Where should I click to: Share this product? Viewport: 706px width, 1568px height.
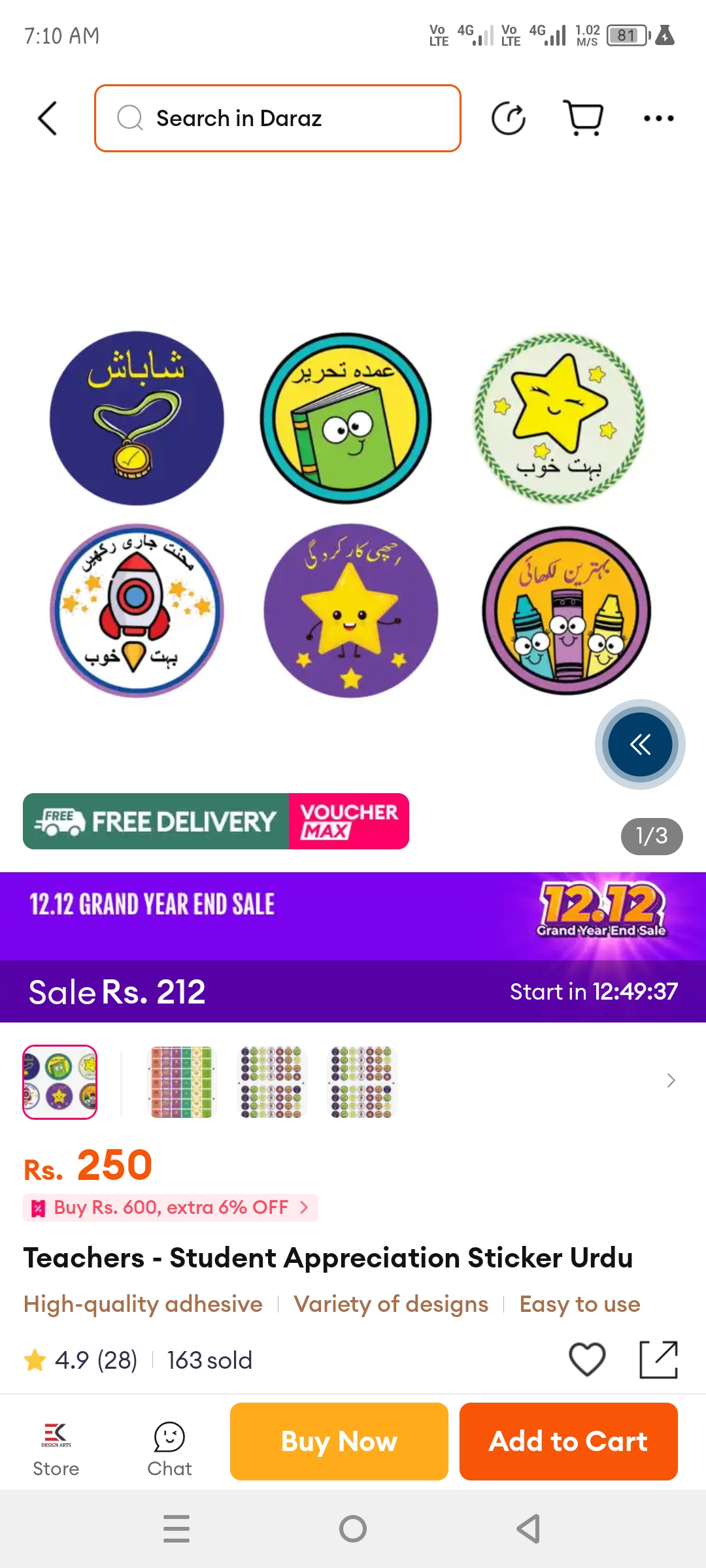click(658, 1360)
